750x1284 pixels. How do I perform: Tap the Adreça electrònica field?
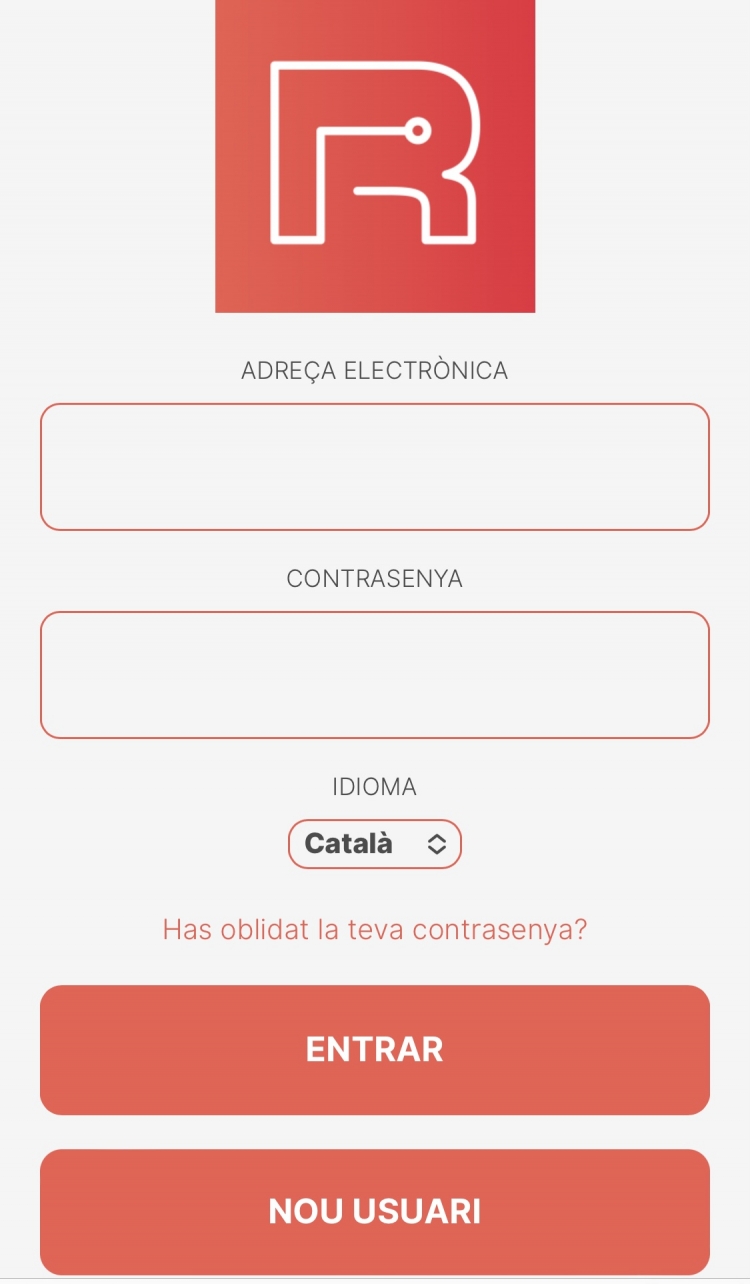point(375,467)
